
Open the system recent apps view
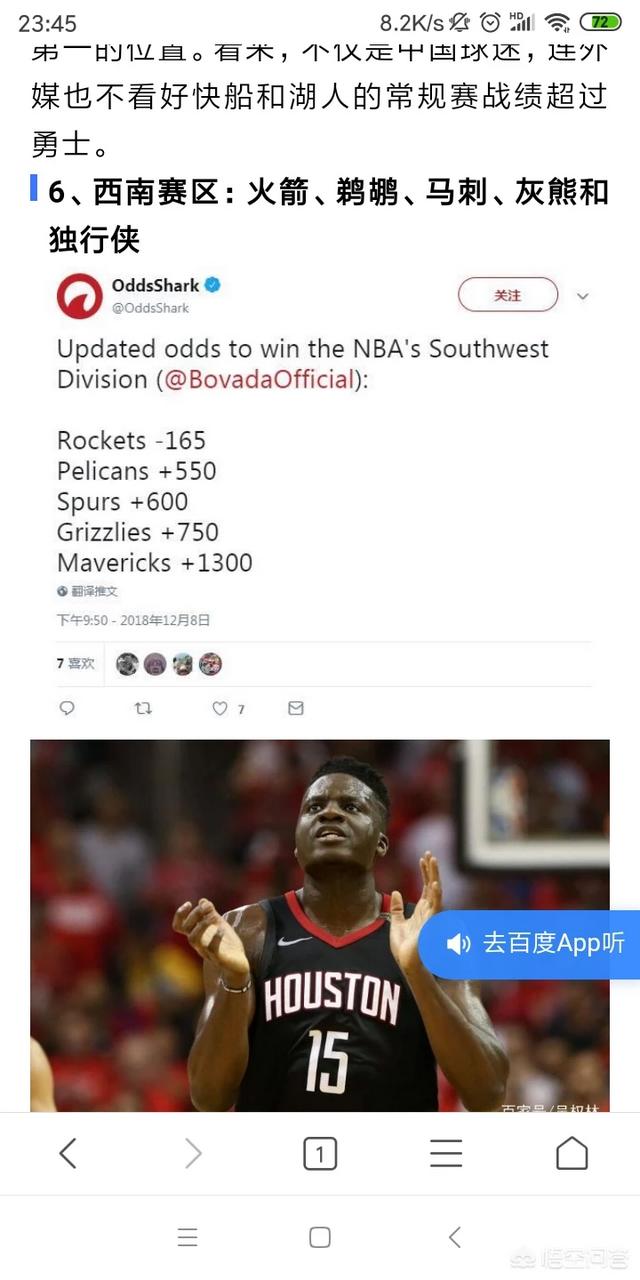tap(187, 1237)
